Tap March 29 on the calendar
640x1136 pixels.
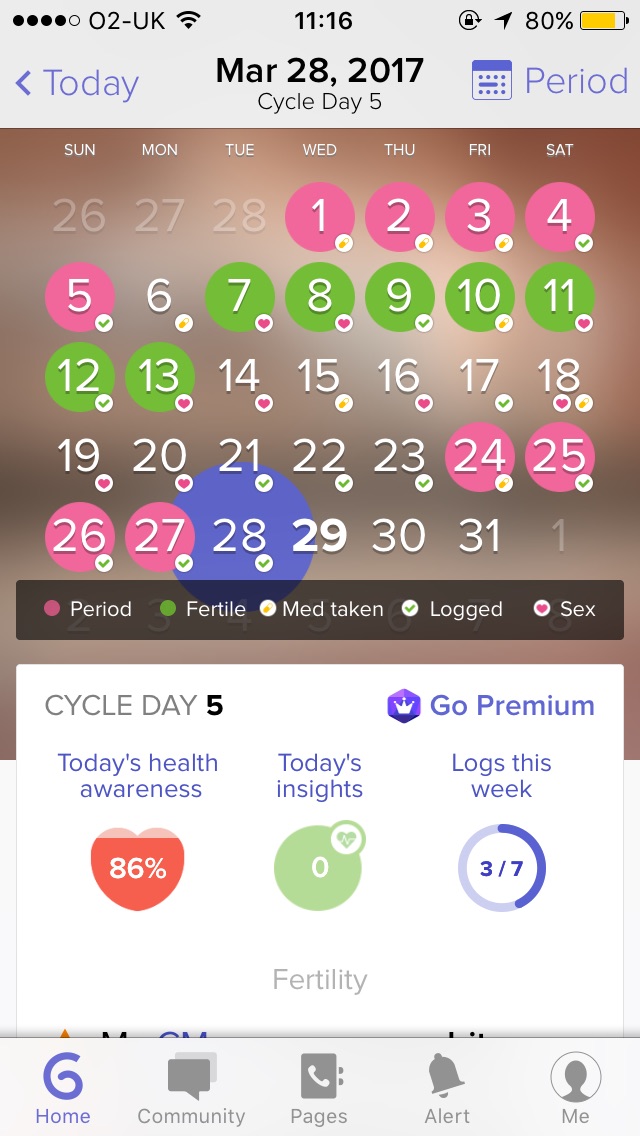click(319, 536)
